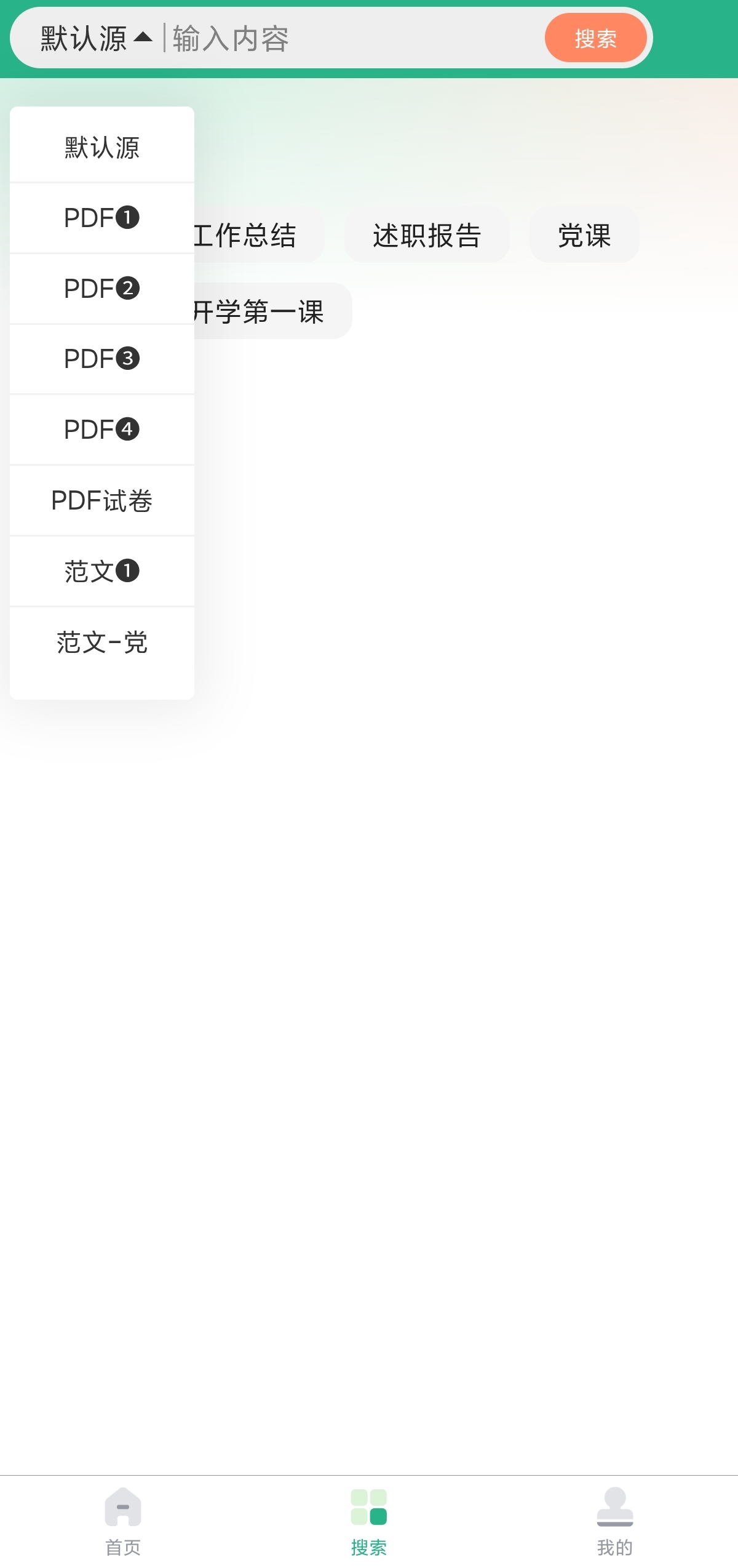
Task: Pick the PDF❸ source option
Action: [102, 359]
